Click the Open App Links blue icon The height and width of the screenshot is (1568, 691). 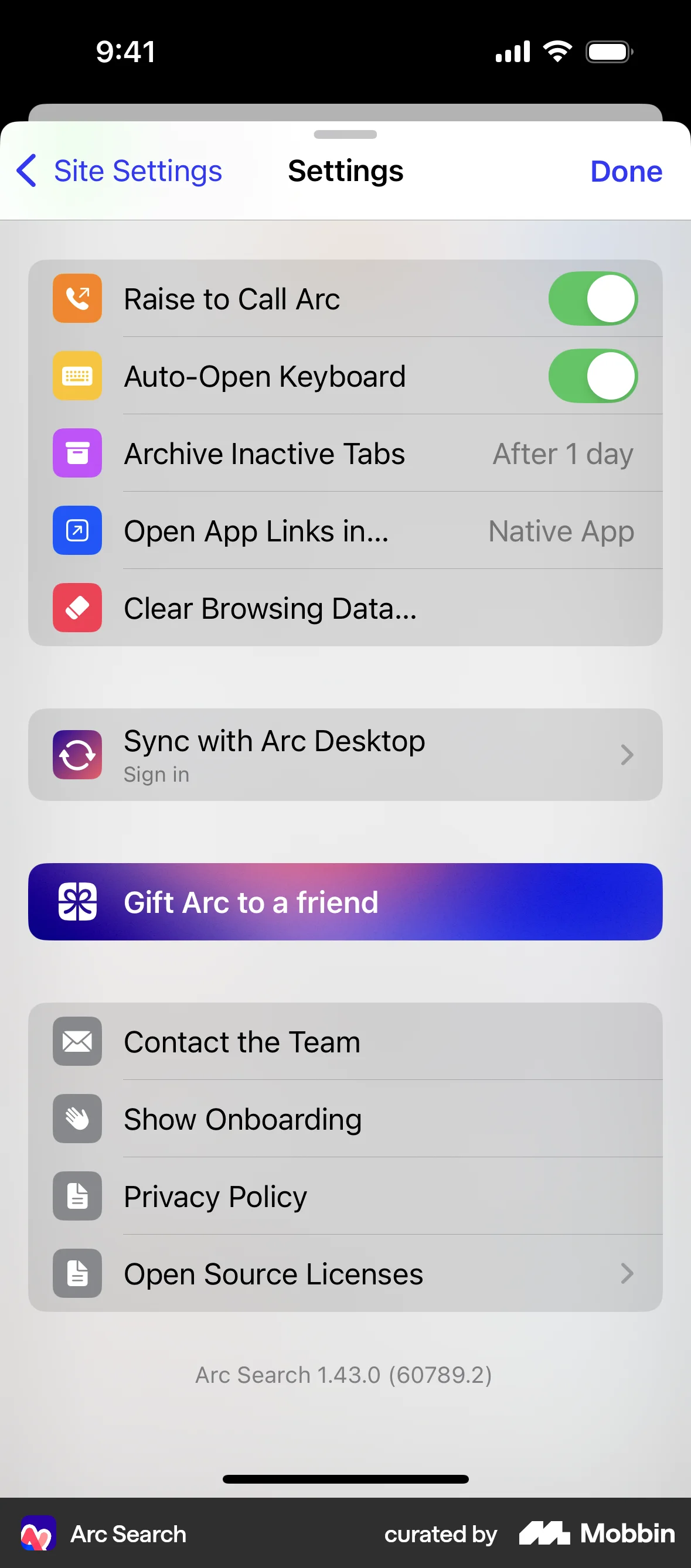(x=77, y=531)
